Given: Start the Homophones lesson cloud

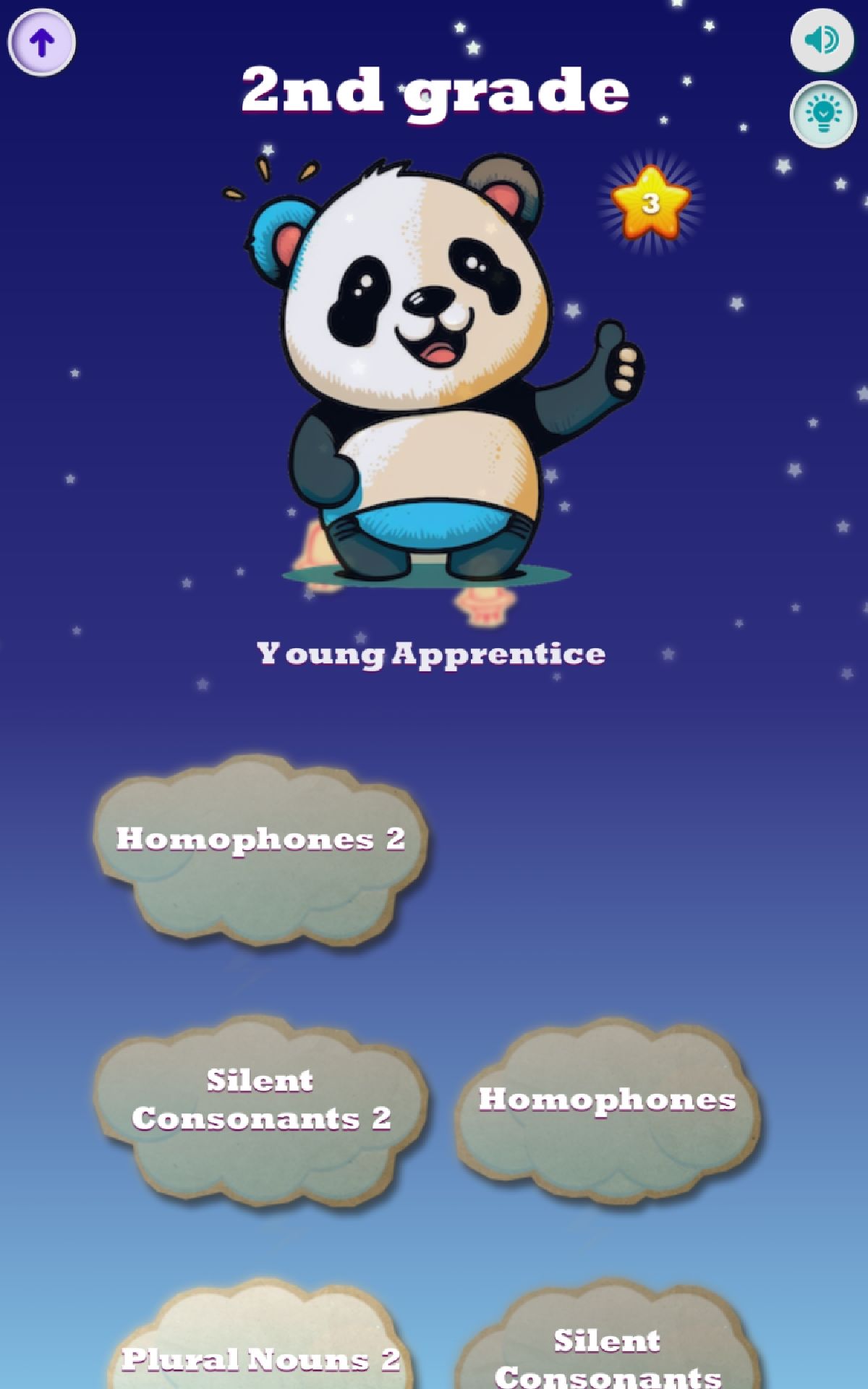Looking at the screenshot, I should point(608,1107).
